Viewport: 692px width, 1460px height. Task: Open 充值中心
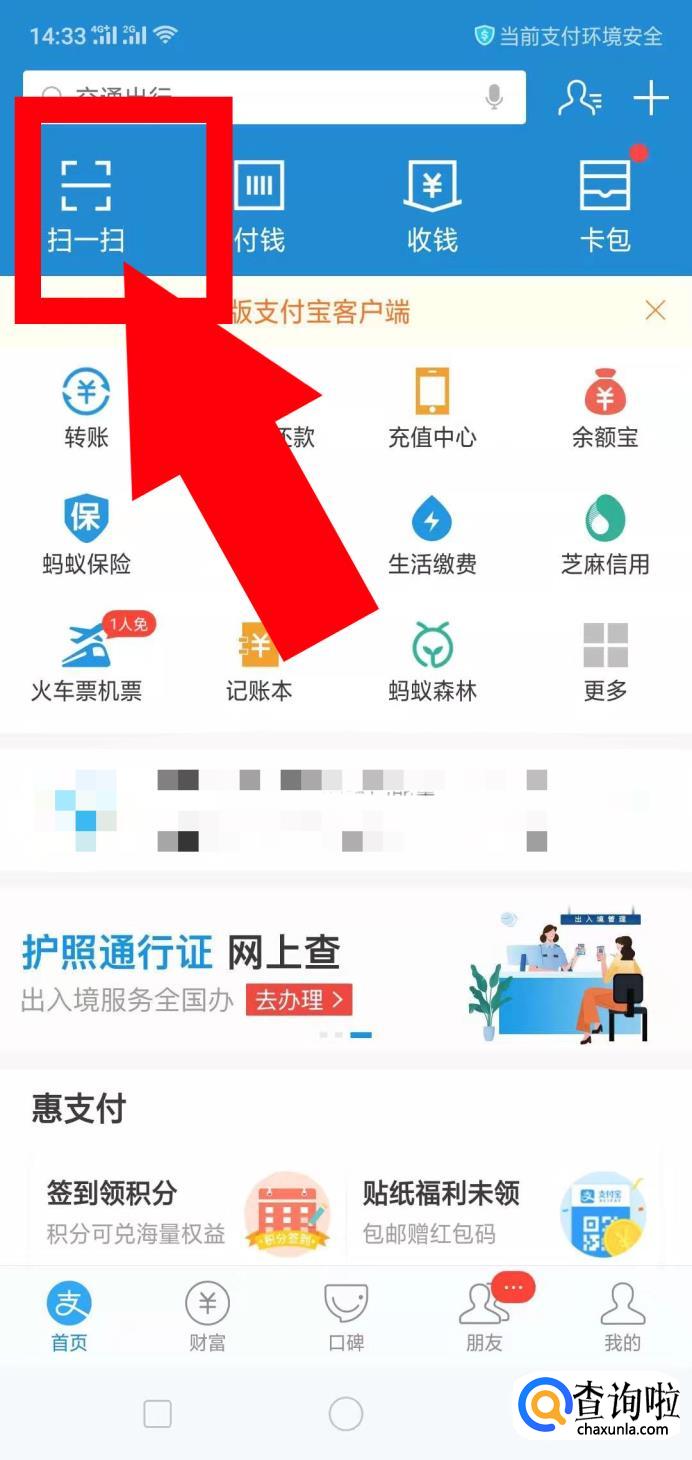(432, 408)
